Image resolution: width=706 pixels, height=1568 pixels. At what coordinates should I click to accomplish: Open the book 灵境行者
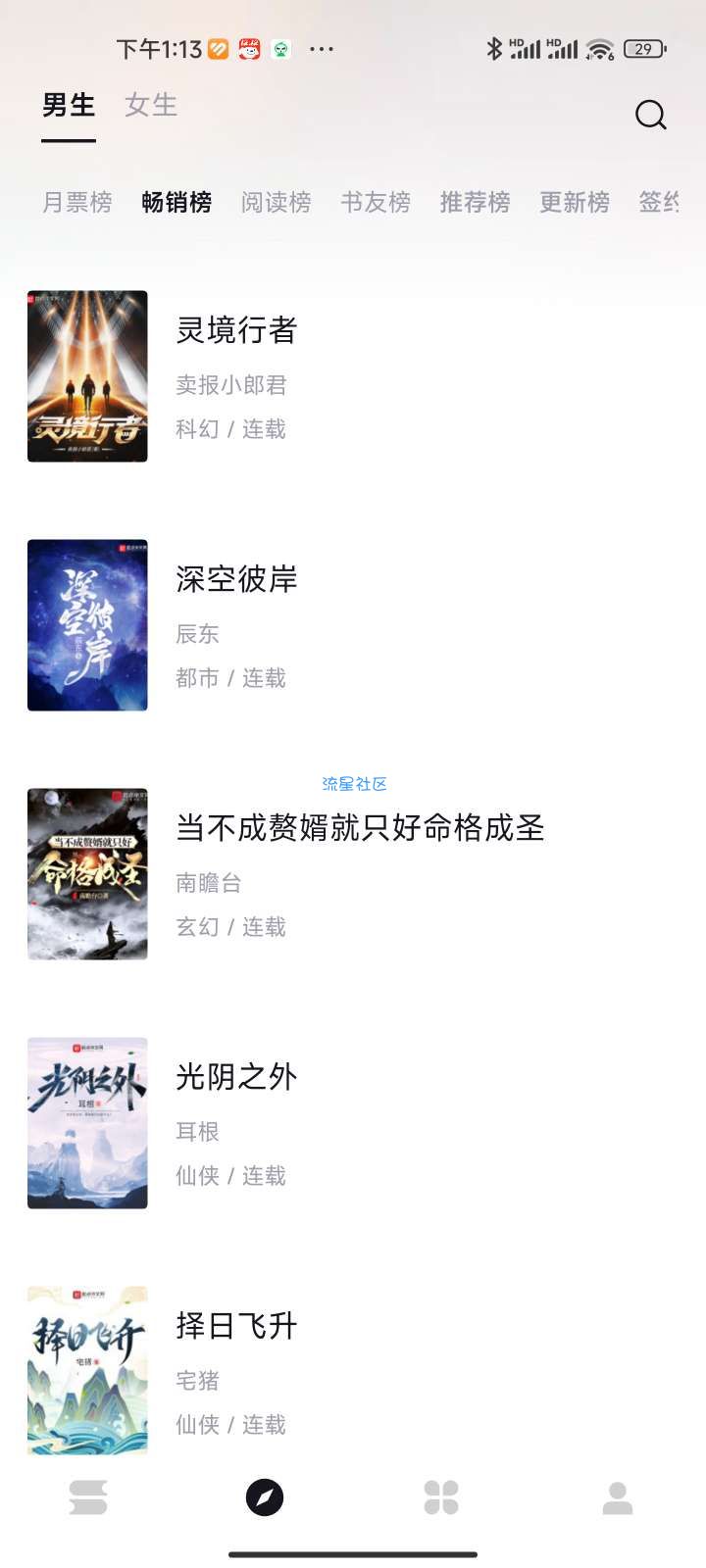(353, 376)
